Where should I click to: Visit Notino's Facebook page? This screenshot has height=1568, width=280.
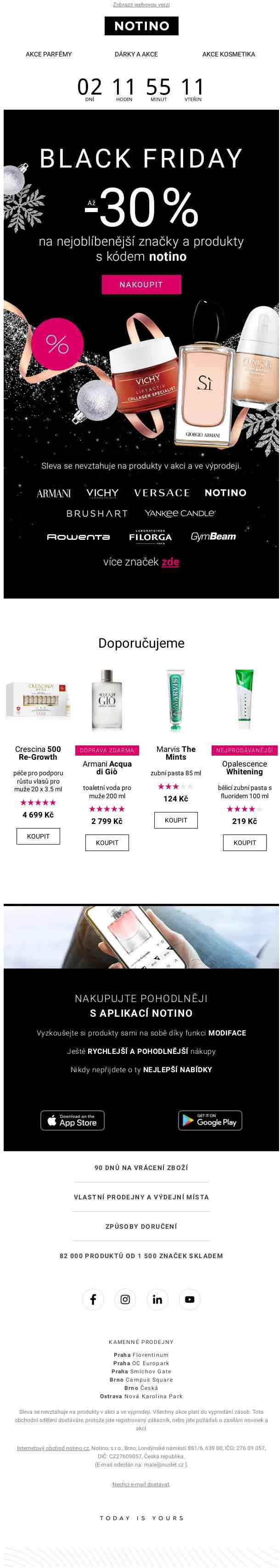tap(93, 1299)
